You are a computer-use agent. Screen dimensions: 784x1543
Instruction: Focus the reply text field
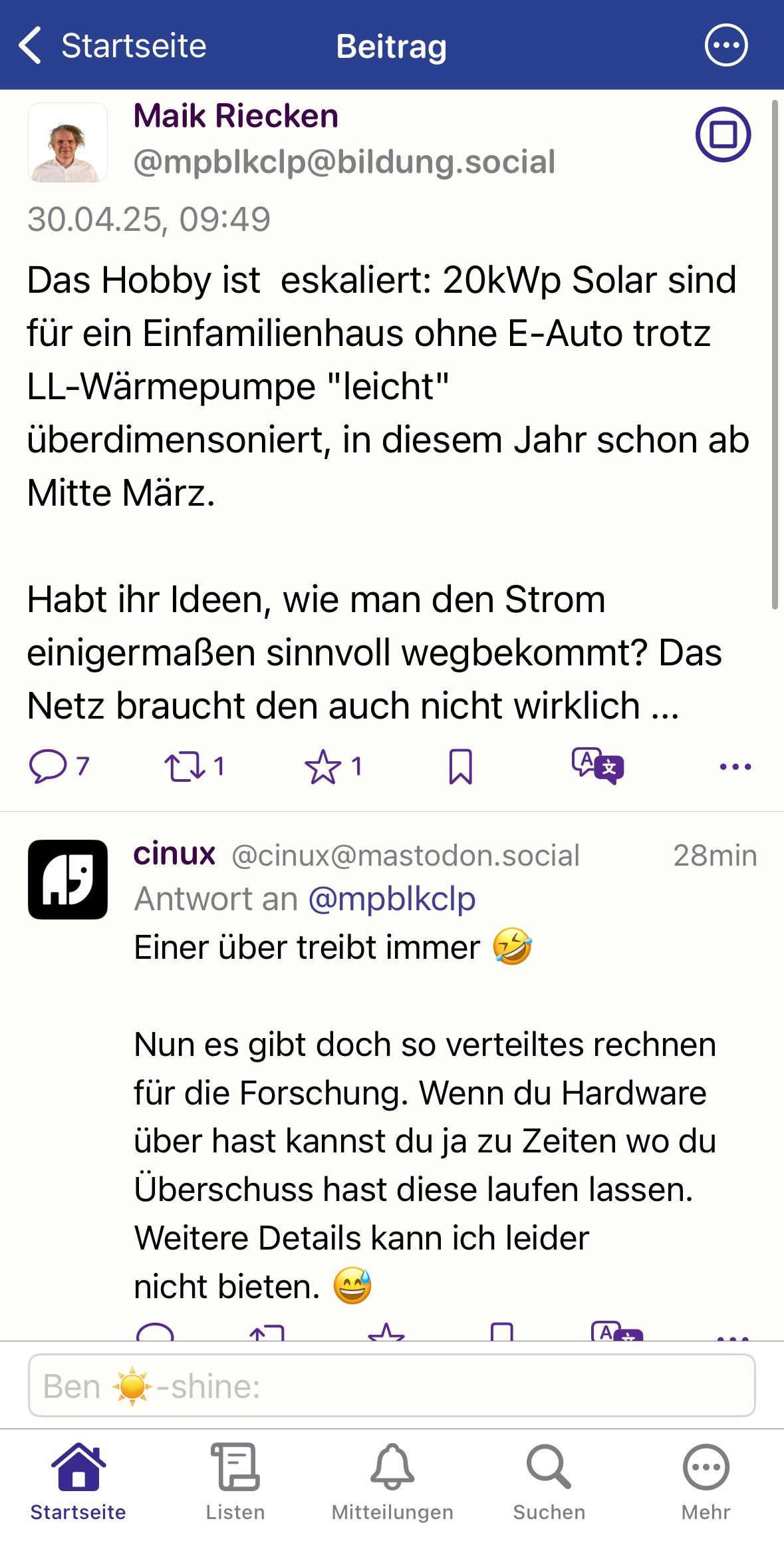coord(392,1385)
